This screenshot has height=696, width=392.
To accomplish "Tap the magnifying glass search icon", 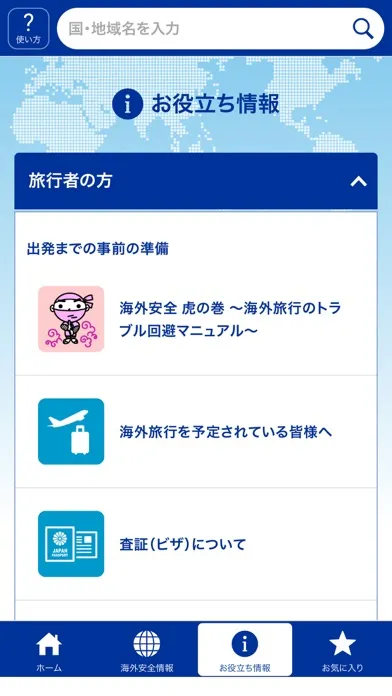I will pyautogui.click(x=363, y=29).
